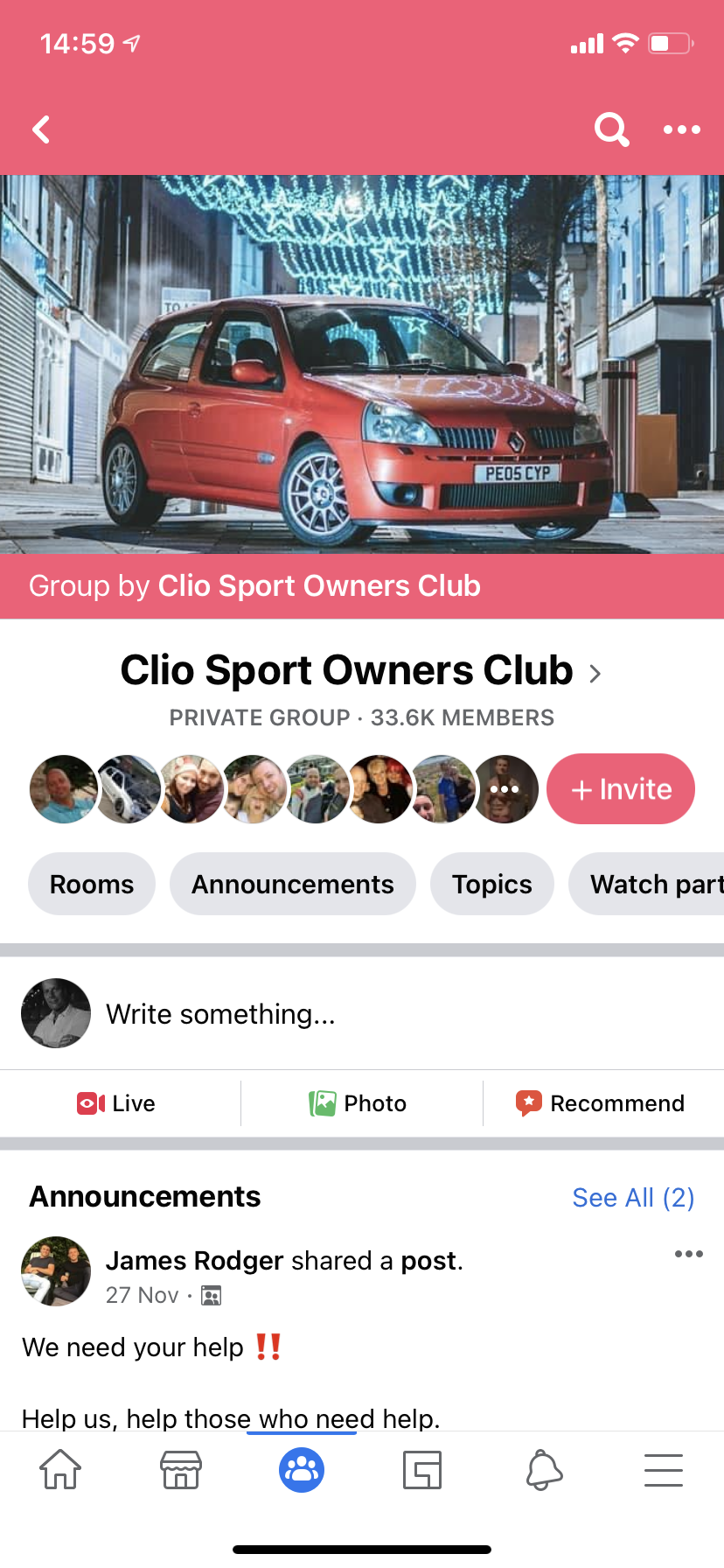Open the group overflow menu
The image size is (724, 1568).
681,129
